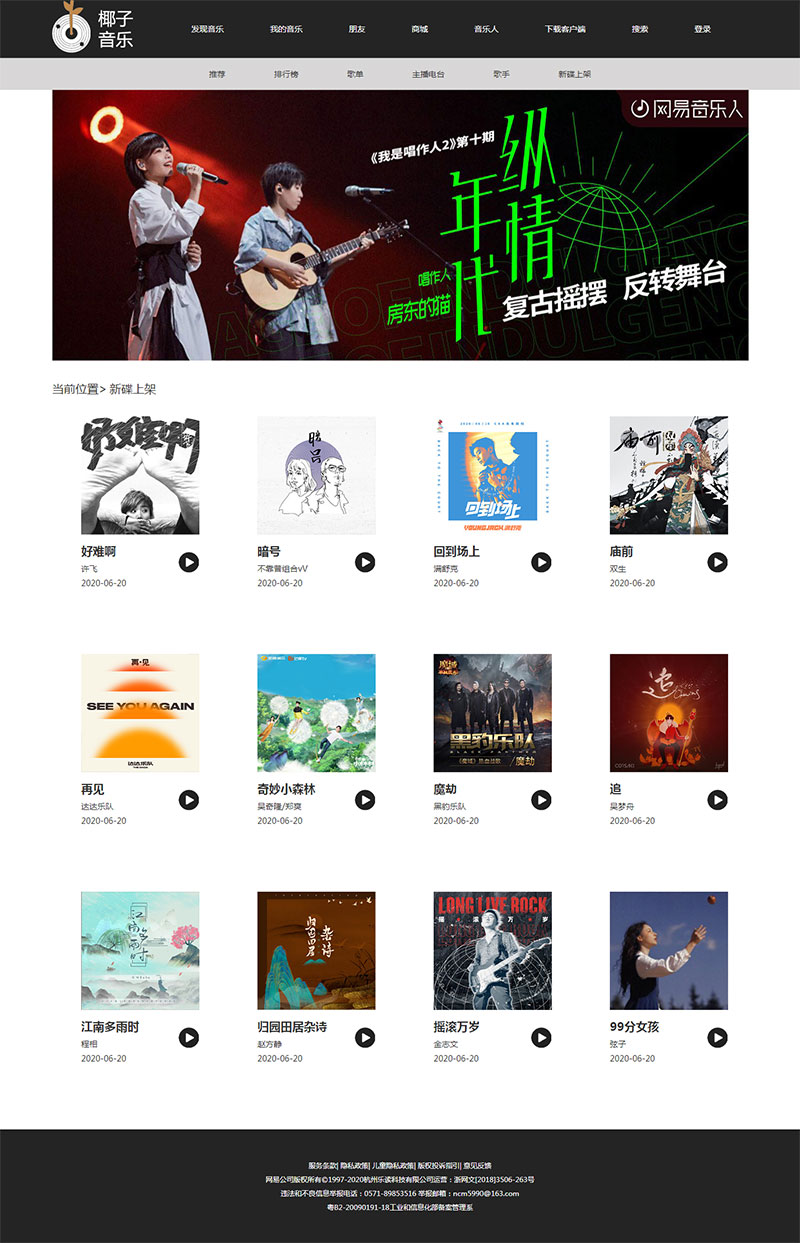The image size is (800, 1243).
Task: Open the 纵情年代 banner
Action: [x=400, y=225]
